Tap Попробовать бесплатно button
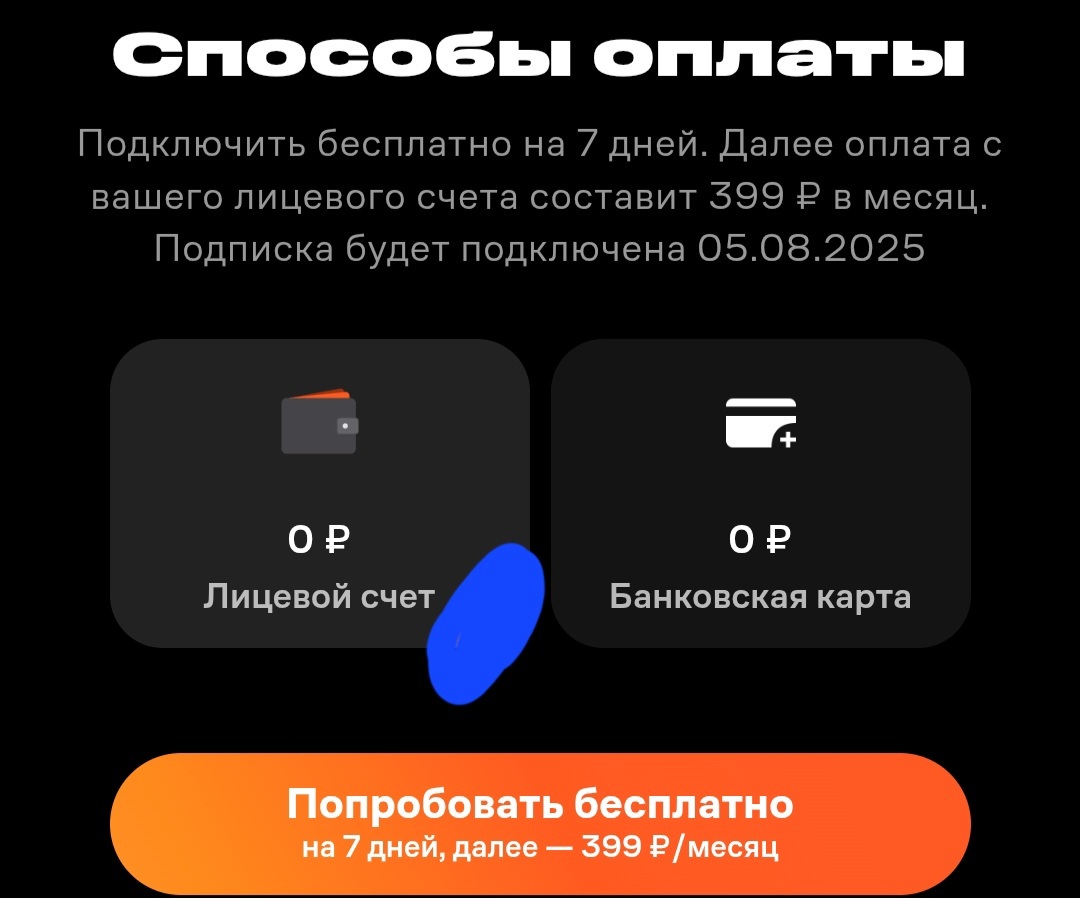Viewport: 1080px width, 898px height. [540, 823]
